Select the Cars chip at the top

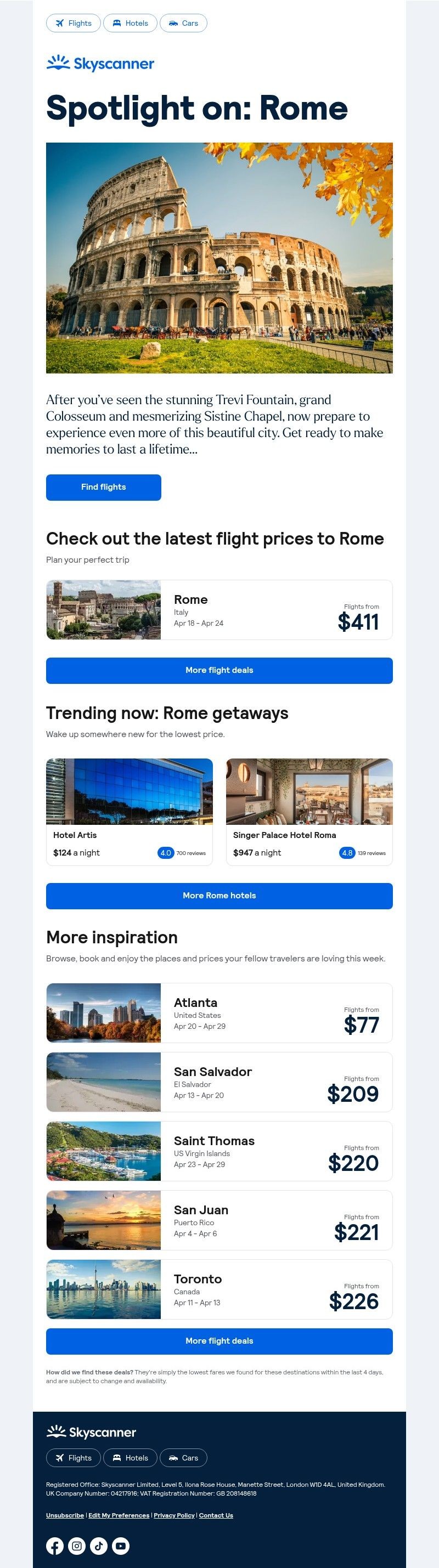point(183,23)
